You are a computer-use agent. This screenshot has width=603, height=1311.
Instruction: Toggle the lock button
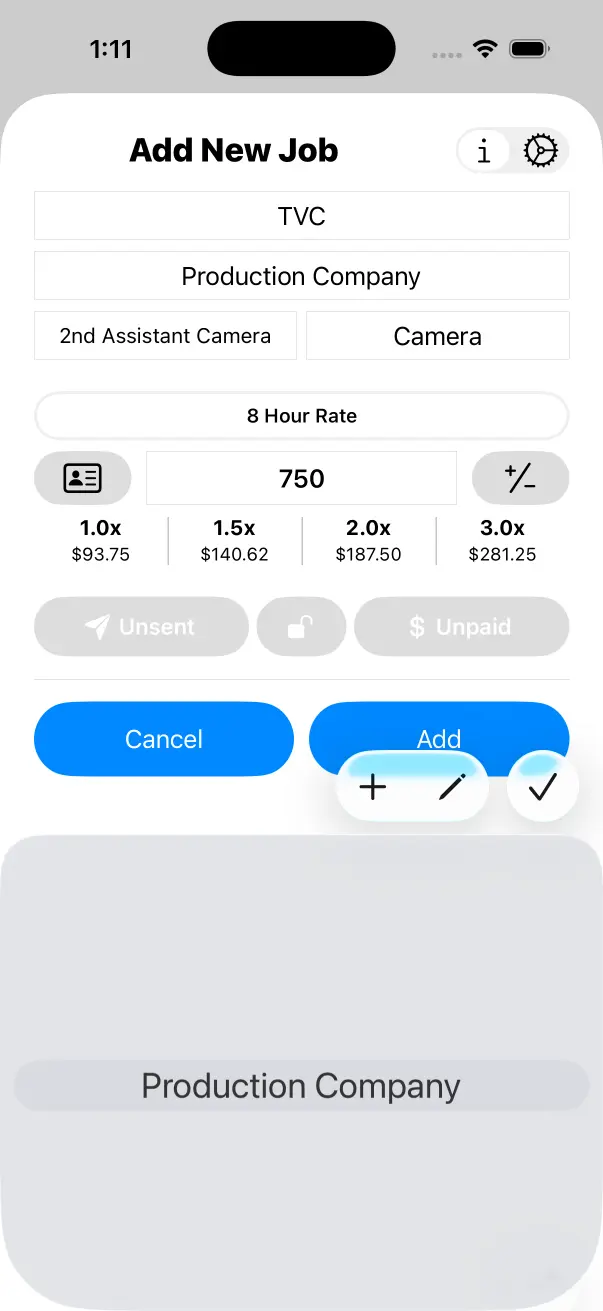pos(301,627)
